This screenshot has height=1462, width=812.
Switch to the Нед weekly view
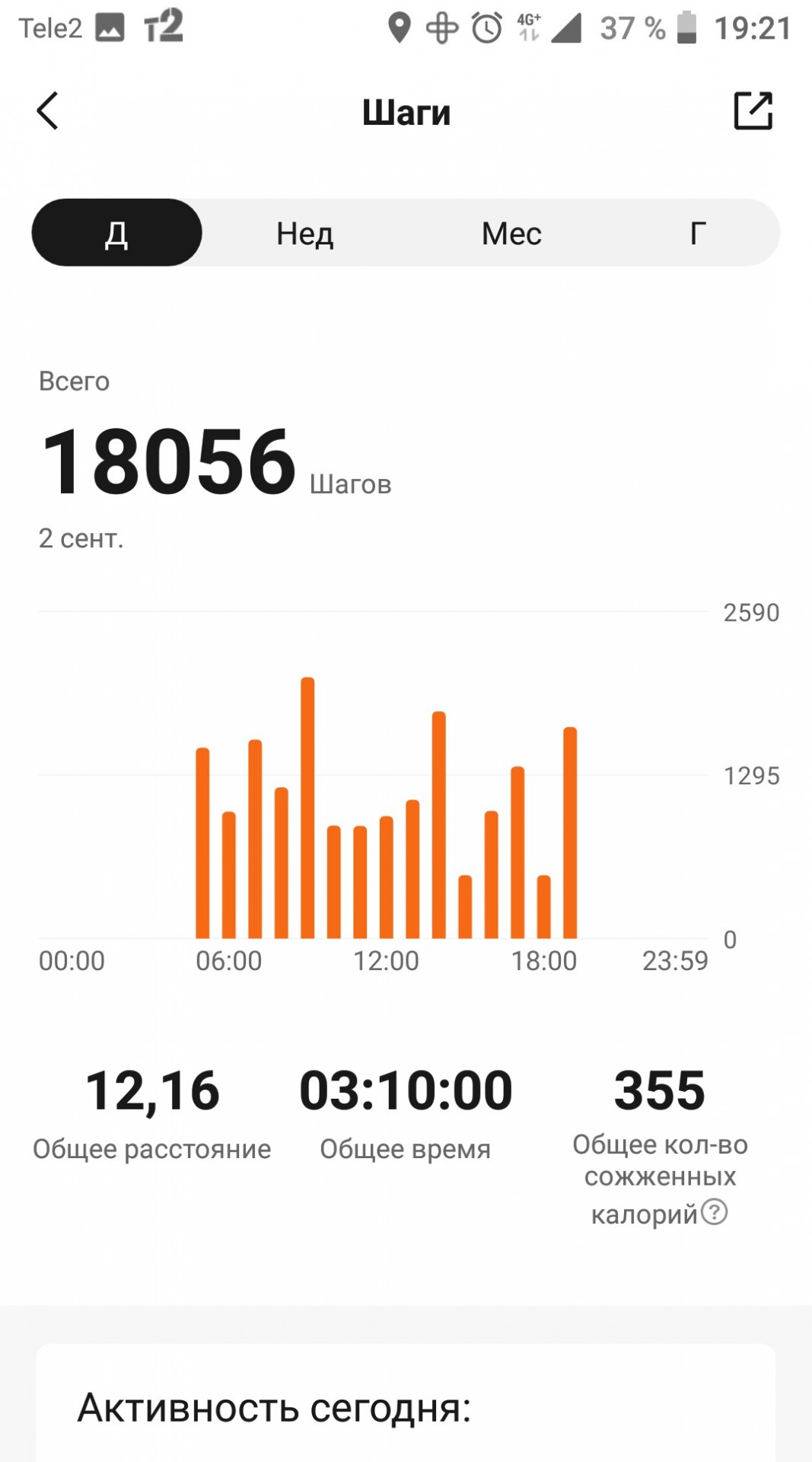(304, 233)
